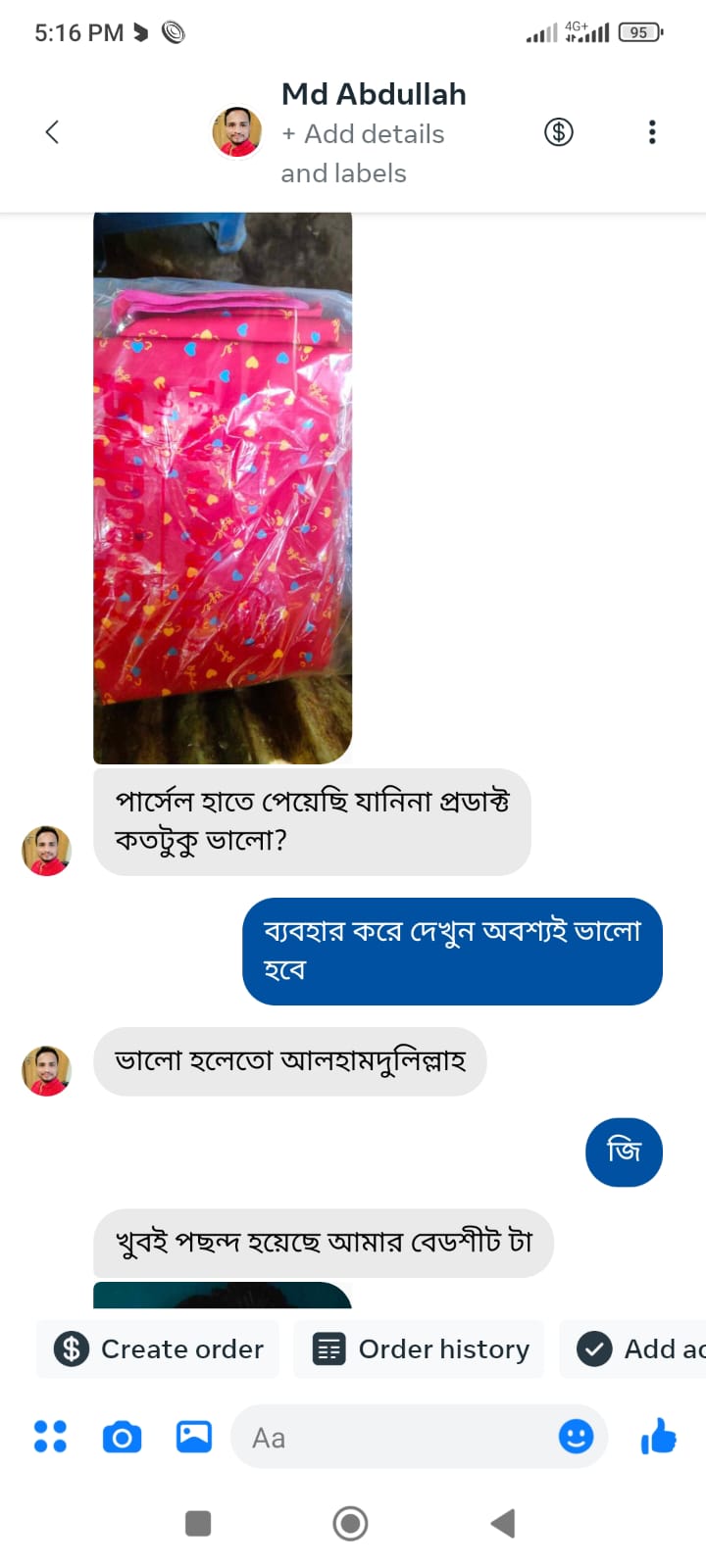
Task: Focus the Aa message input field
Action: [392, 1437]
